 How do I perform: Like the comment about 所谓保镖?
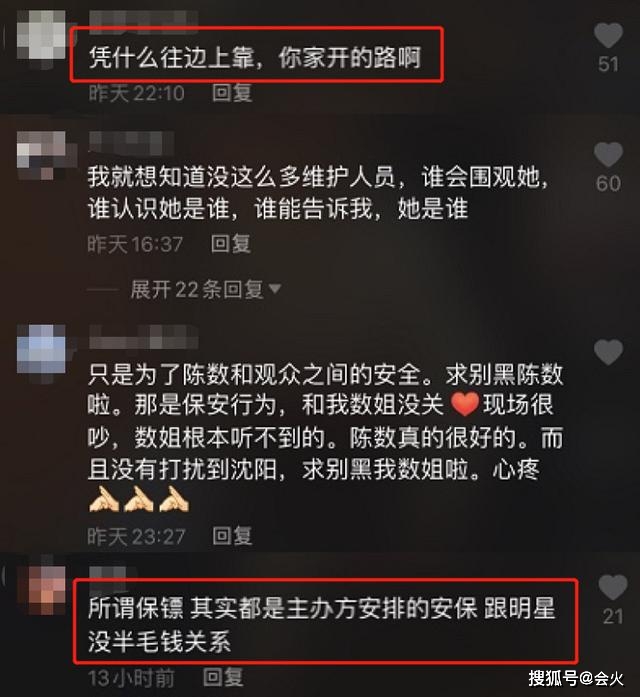click(612, 588)
